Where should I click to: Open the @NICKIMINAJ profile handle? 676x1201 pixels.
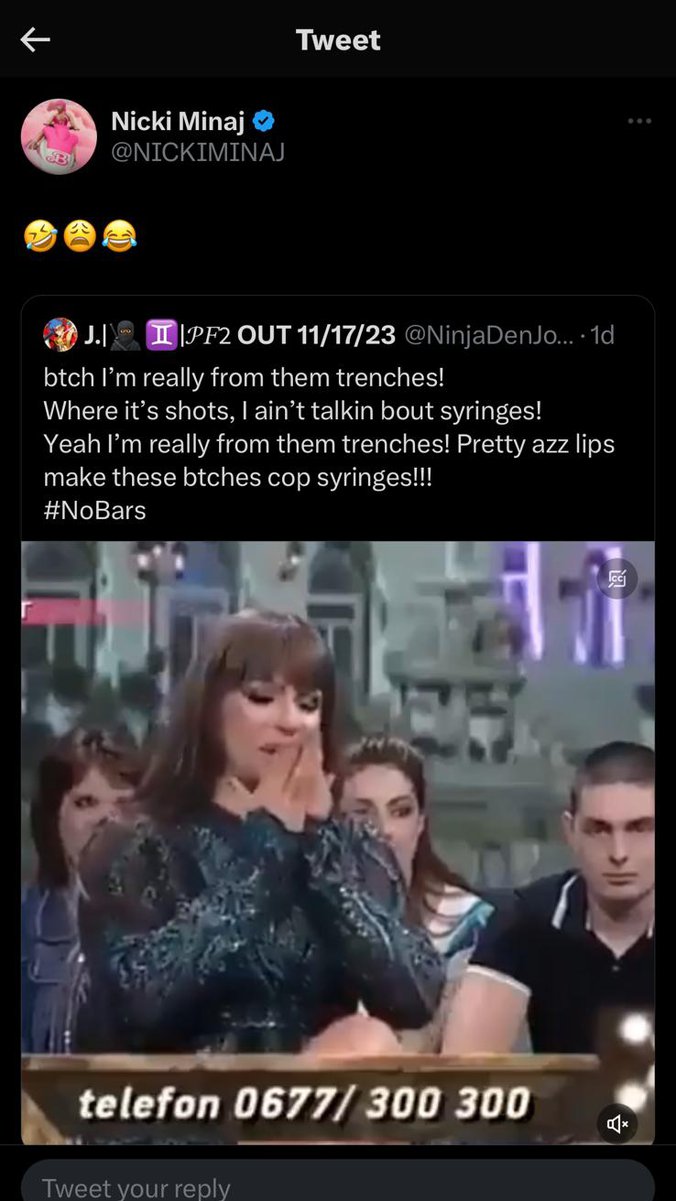(197, 153)
